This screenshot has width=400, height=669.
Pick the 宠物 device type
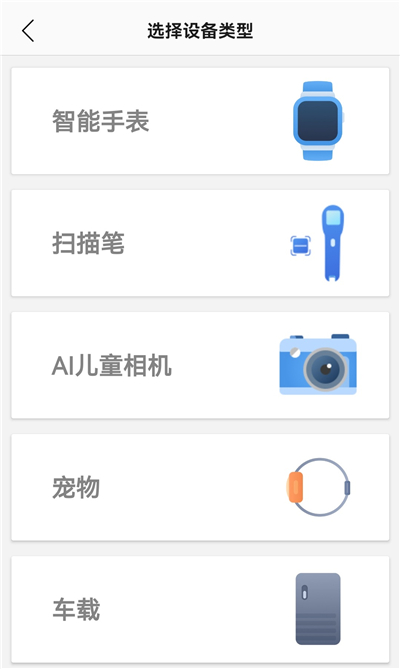coord(200,487)
